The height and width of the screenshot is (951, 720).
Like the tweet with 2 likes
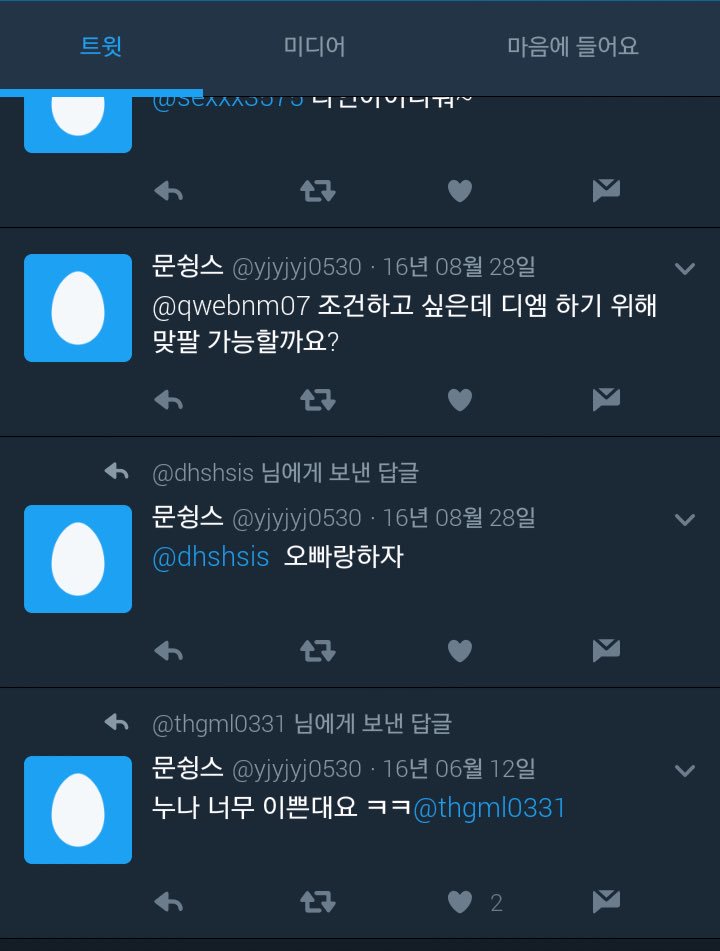pos(459,902)
